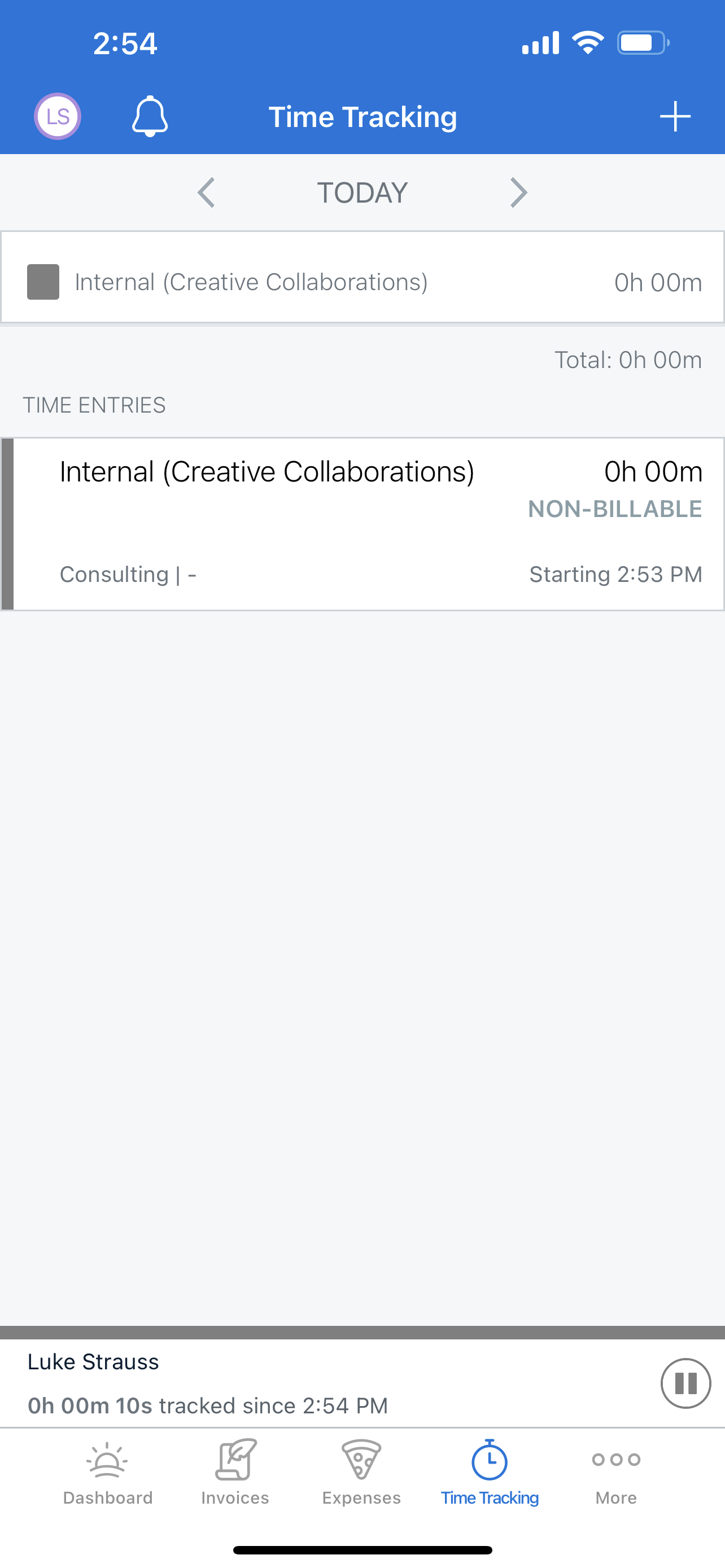The image size is (725, 1568).
Task: Open the notifications bell
Action: (150, 116)
